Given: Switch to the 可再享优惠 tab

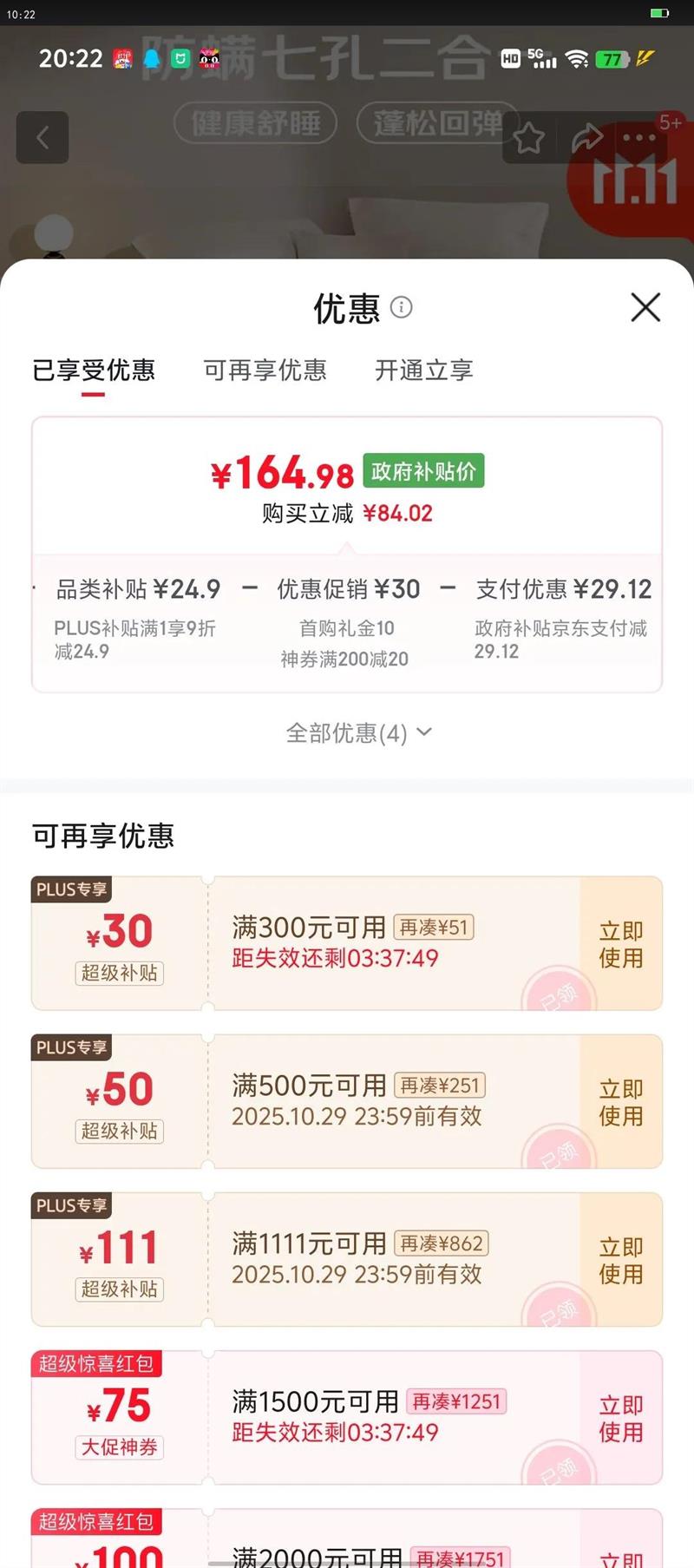Looking at the screenshot, I should [266, 371].
